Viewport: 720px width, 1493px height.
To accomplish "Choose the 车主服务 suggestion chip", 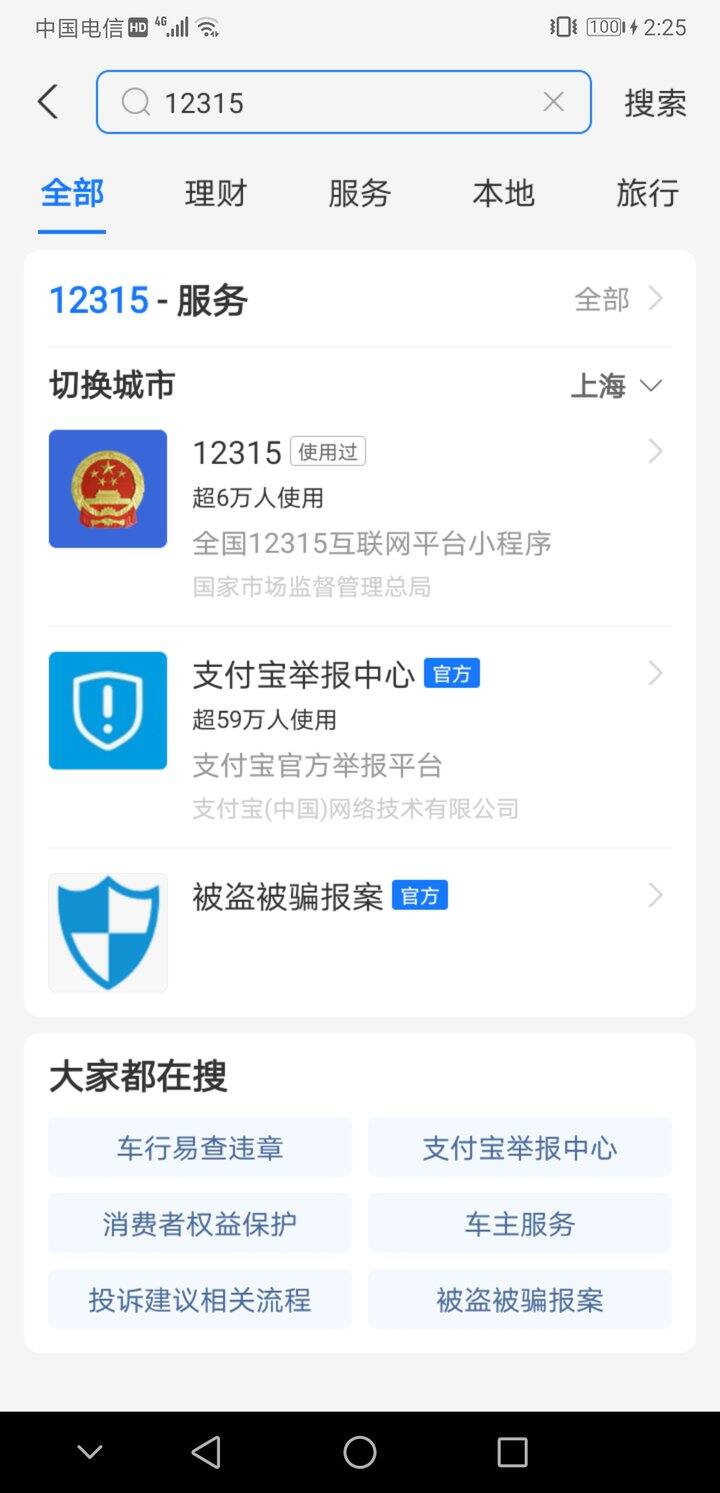I will [520, 1224].
